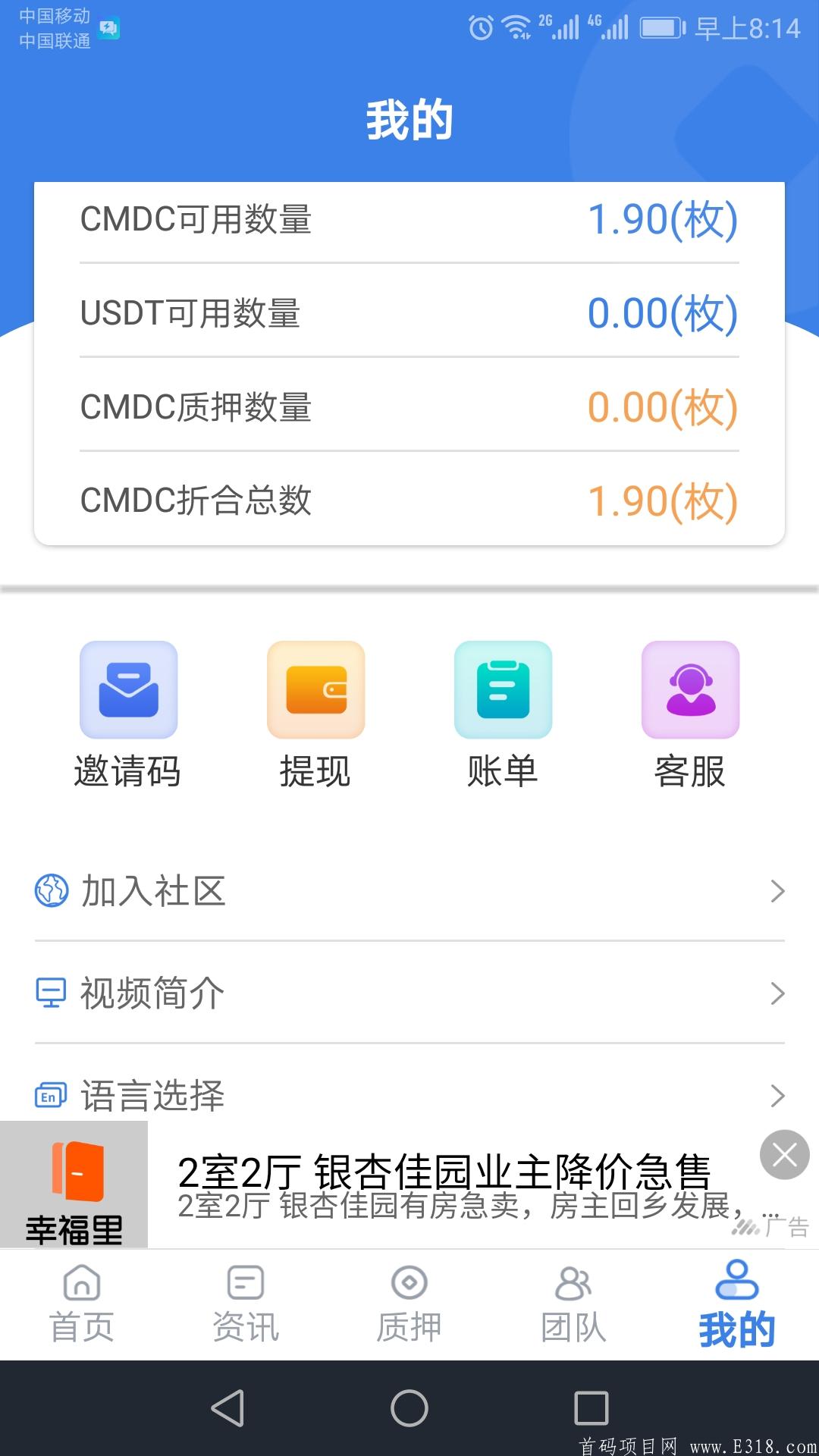Select the 我的 tab
Viewport: 819px width, 1456px height.
click(737, 1304)
